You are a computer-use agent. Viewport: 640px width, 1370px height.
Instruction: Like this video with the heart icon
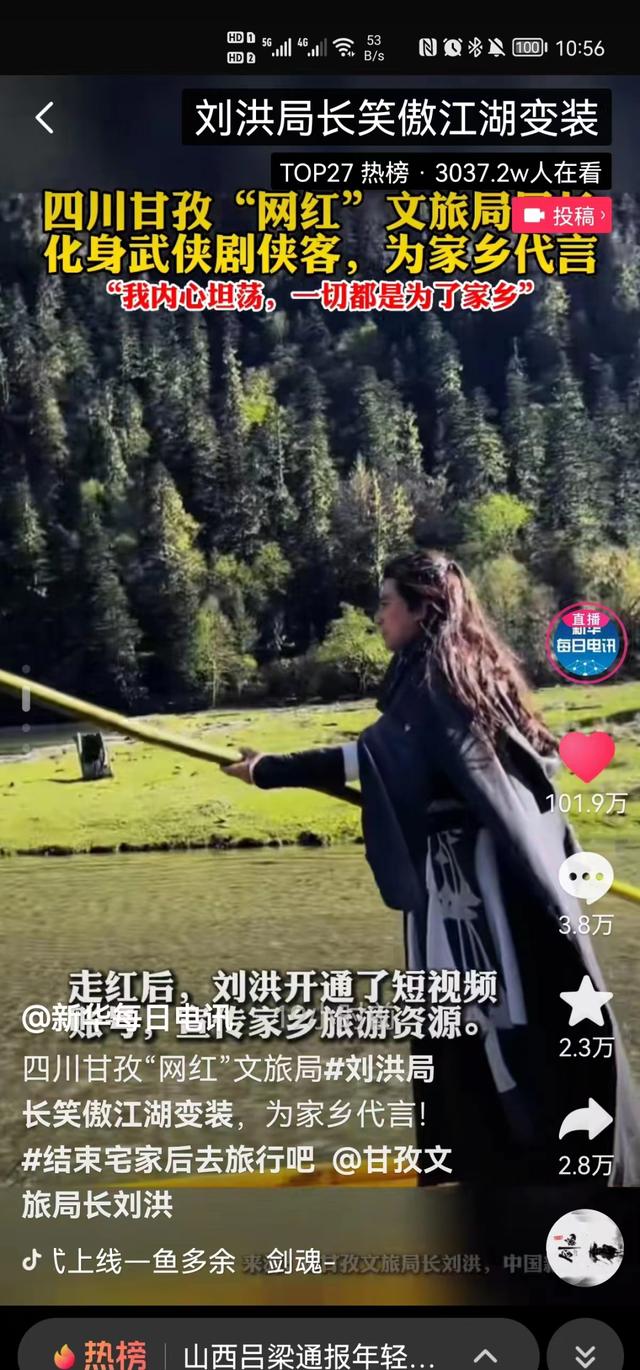pyautogui.click(x=586, y=757)
